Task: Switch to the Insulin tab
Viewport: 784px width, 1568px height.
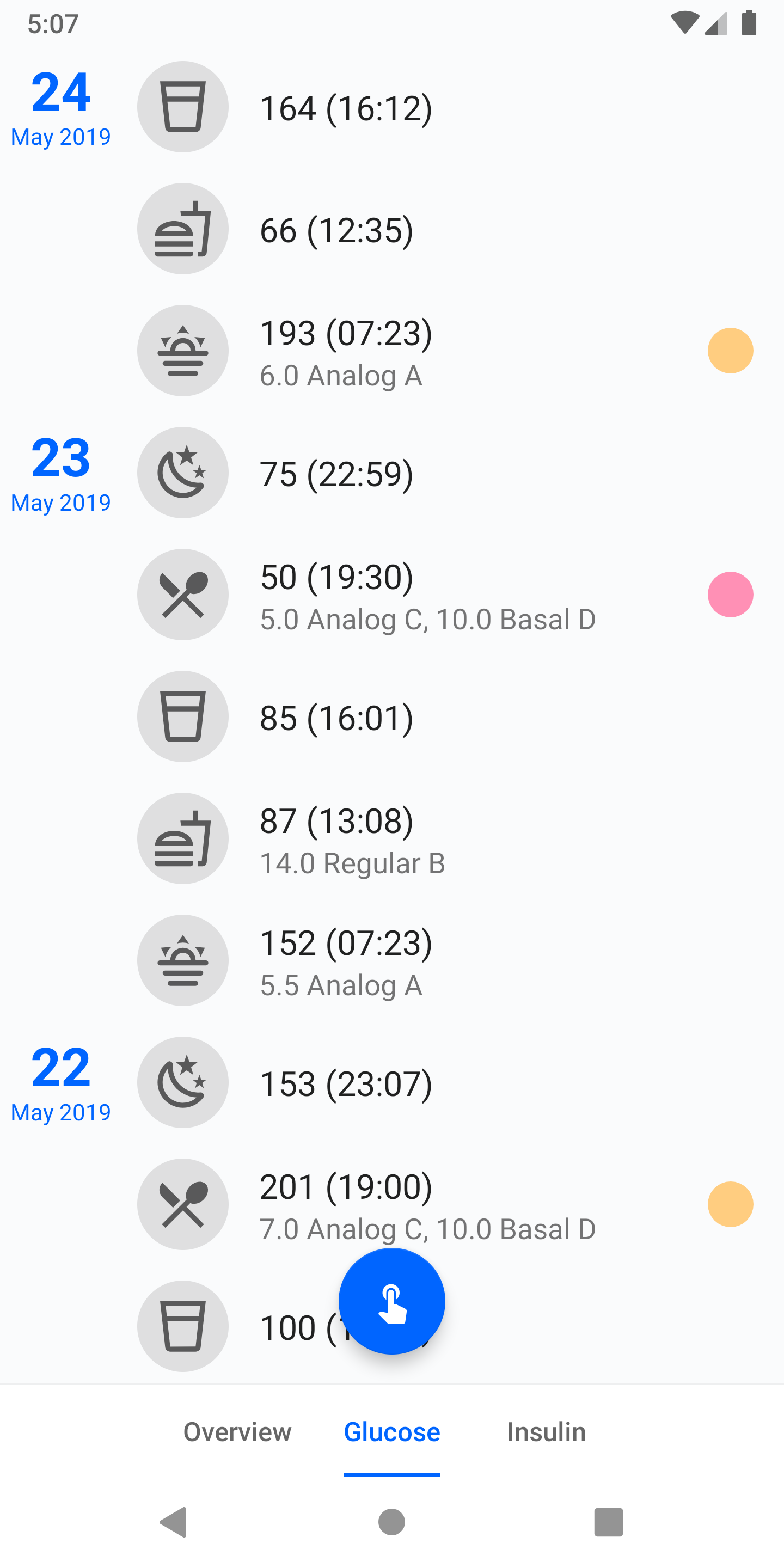Action: [547, 1432]
